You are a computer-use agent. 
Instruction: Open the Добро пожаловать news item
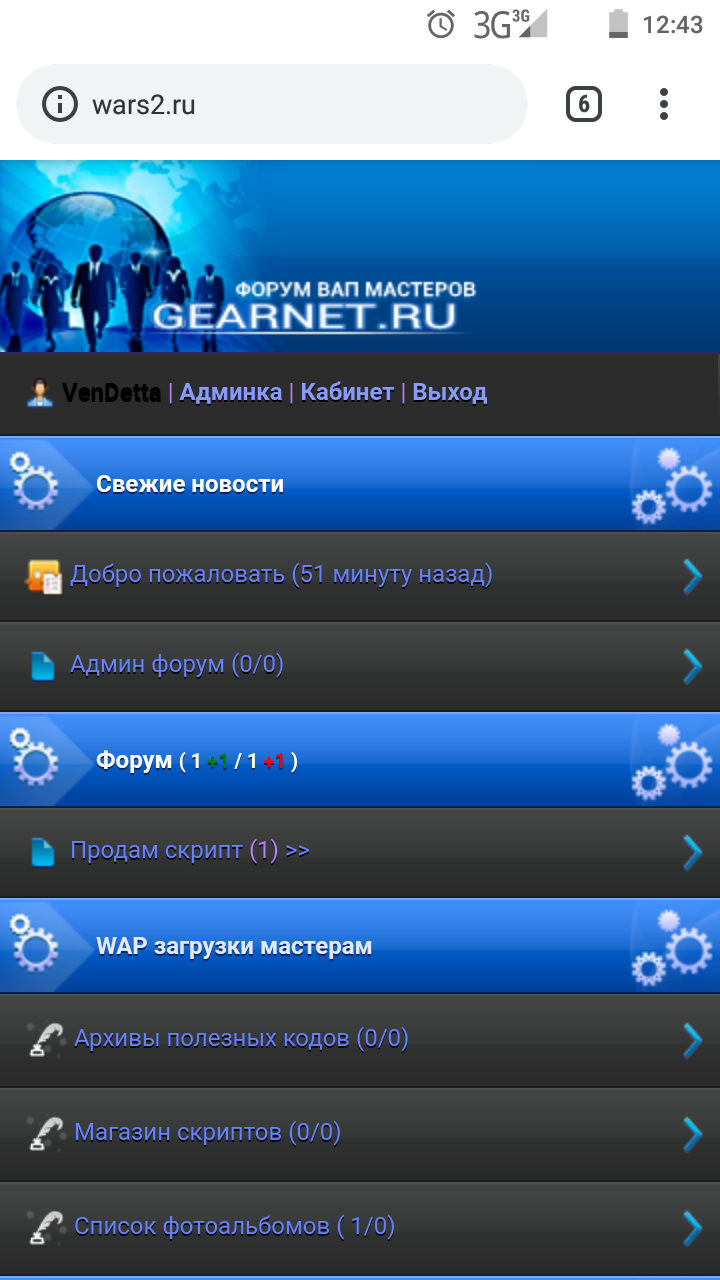click(280, 575)
